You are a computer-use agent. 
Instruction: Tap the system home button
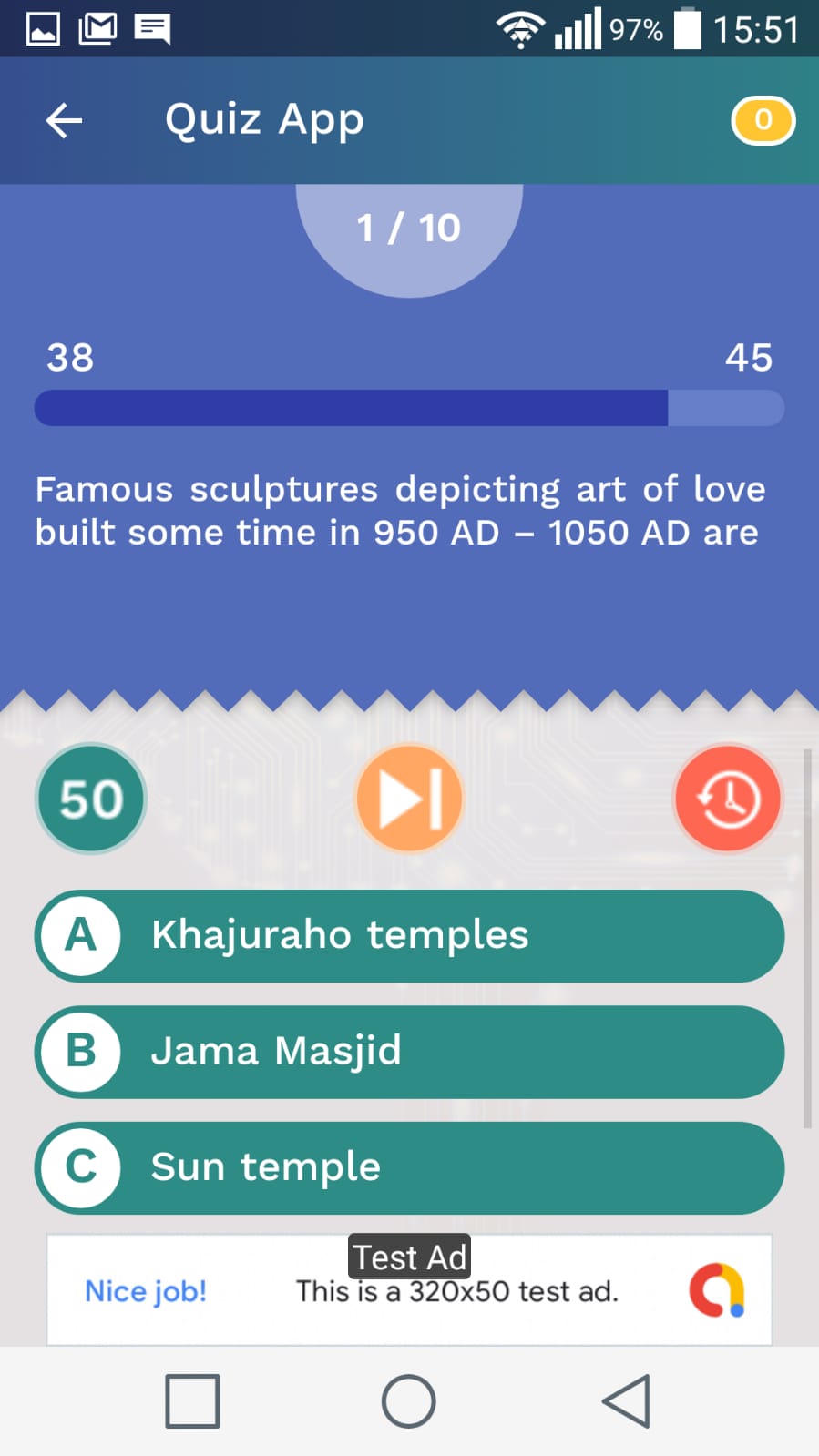tap(409, 1401)
